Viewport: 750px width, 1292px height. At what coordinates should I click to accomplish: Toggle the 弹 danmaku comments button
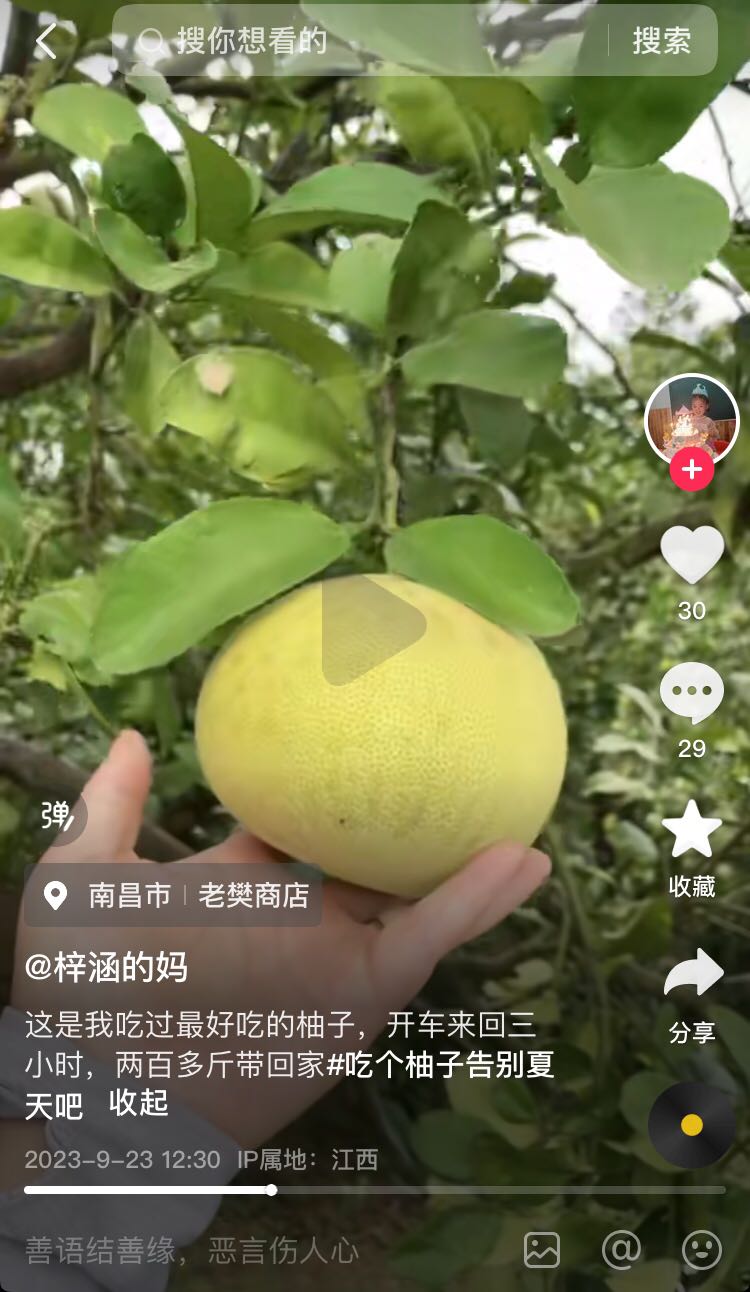tap(58, 817)
